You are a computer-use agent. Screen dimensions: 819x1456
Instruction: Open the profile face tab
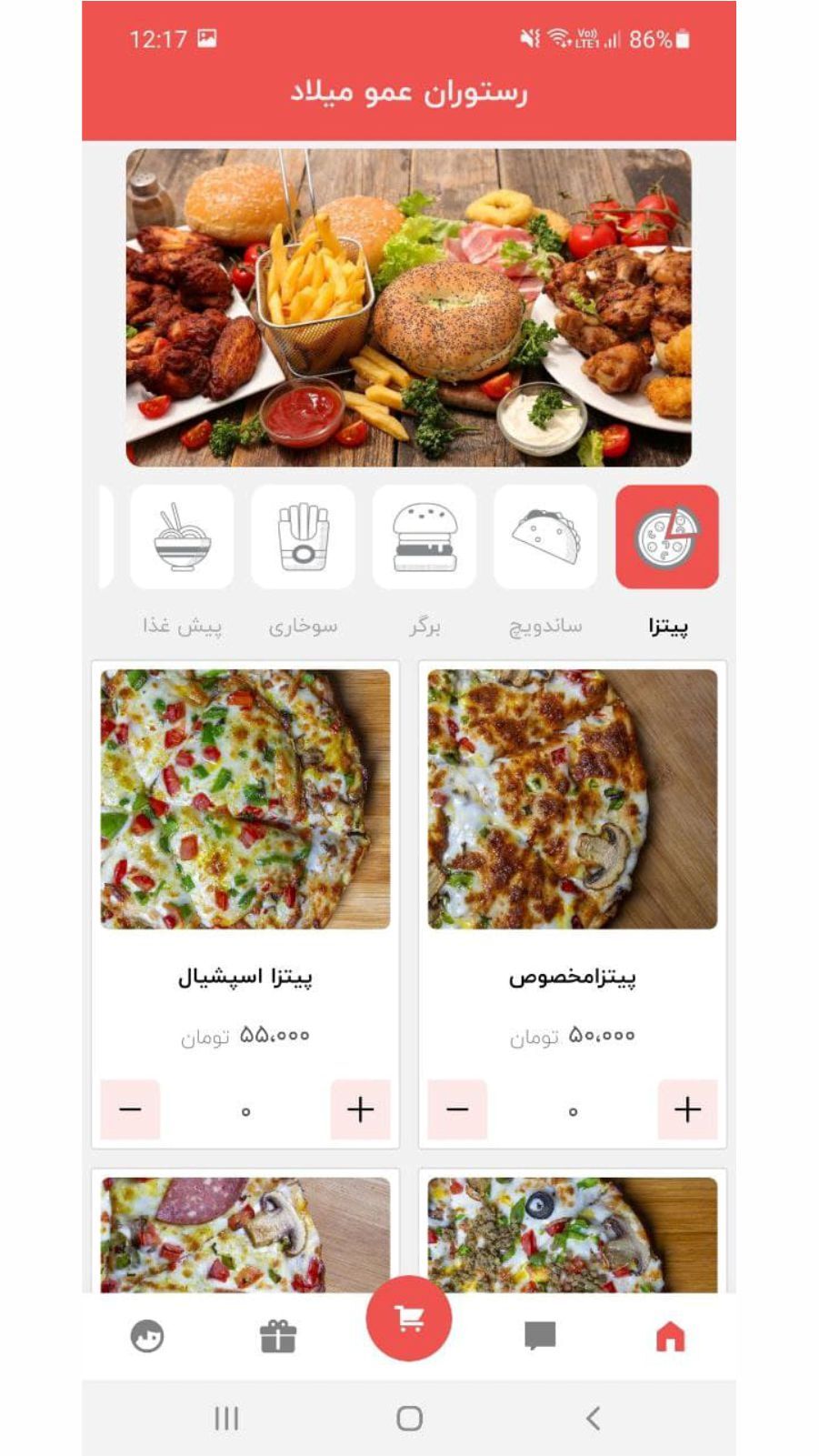[x=147, y=1337]
